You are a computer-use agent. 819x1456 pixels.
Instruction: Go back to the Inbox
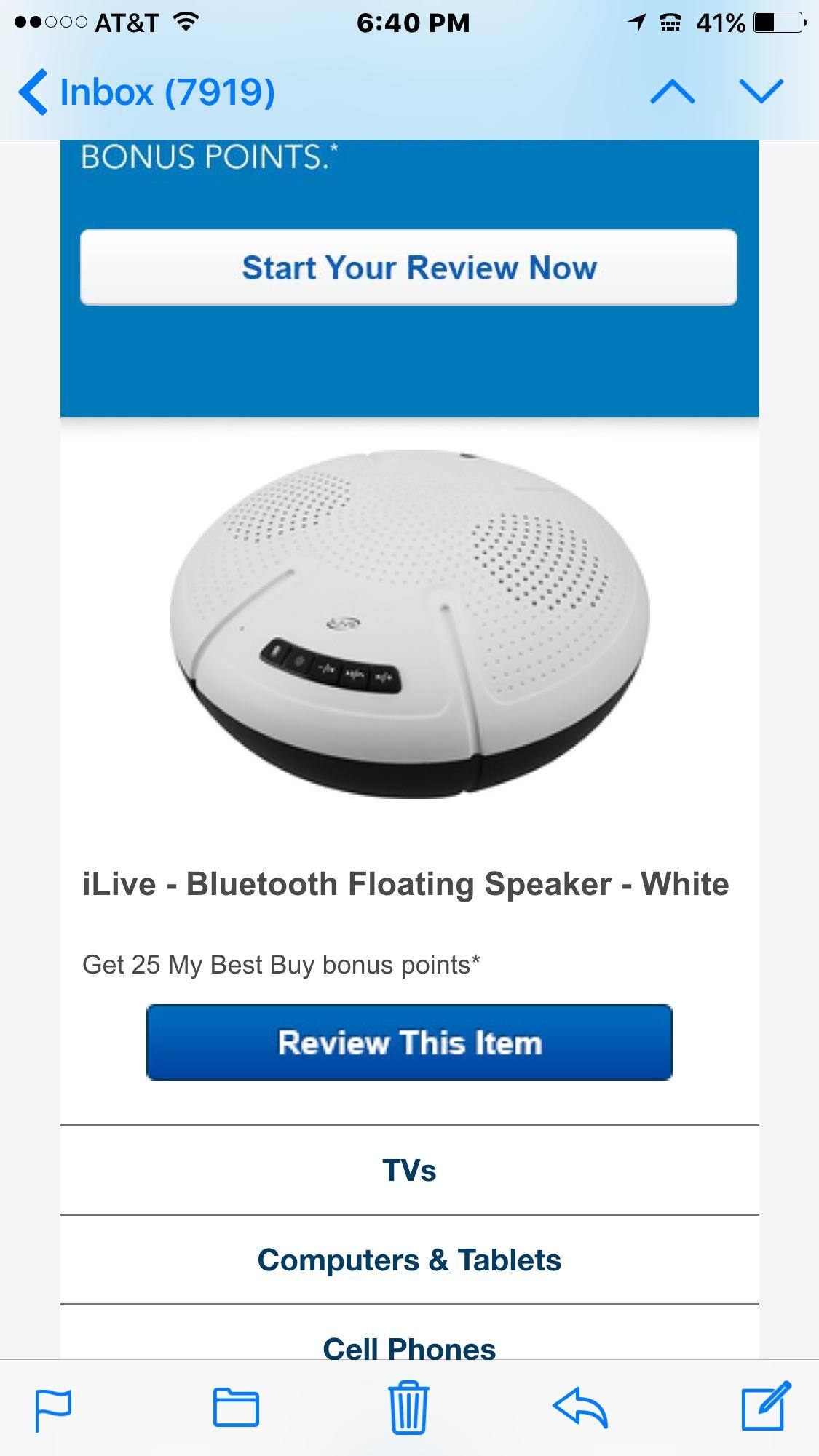pos(146,92)
